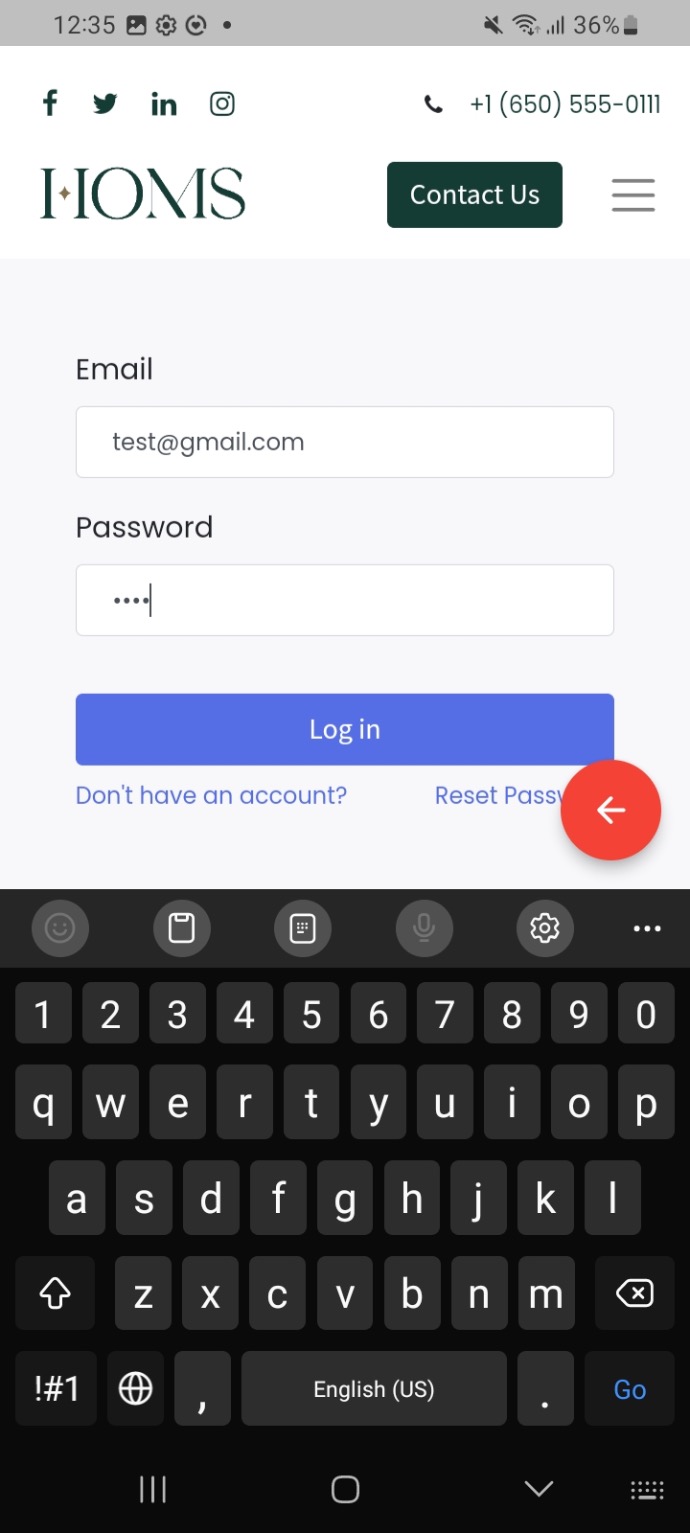The width and height of the screenshot is (690, 1533).
Task: Open the Instagram social link
Action: click(x=222, y=104)
